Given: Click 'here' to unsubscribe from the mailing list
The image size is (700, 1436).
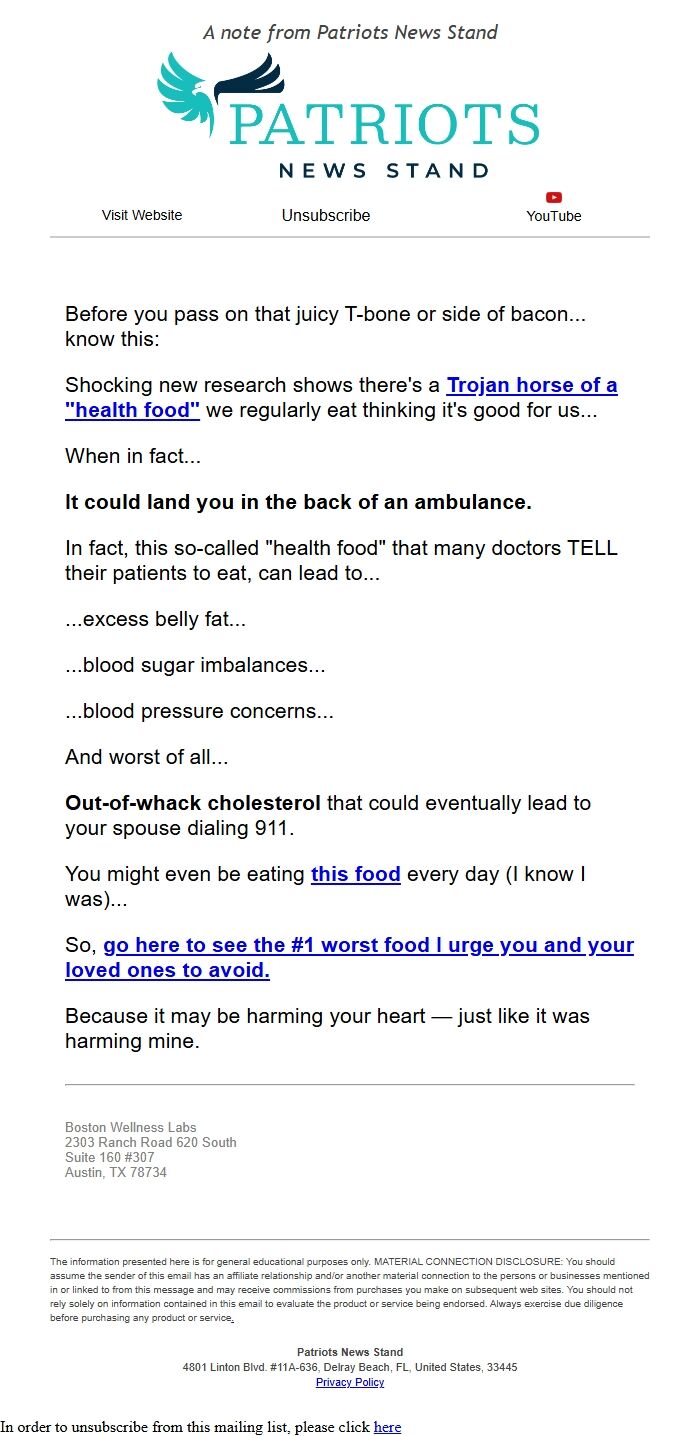Looking at the screenshot, I should (387, 1427).
